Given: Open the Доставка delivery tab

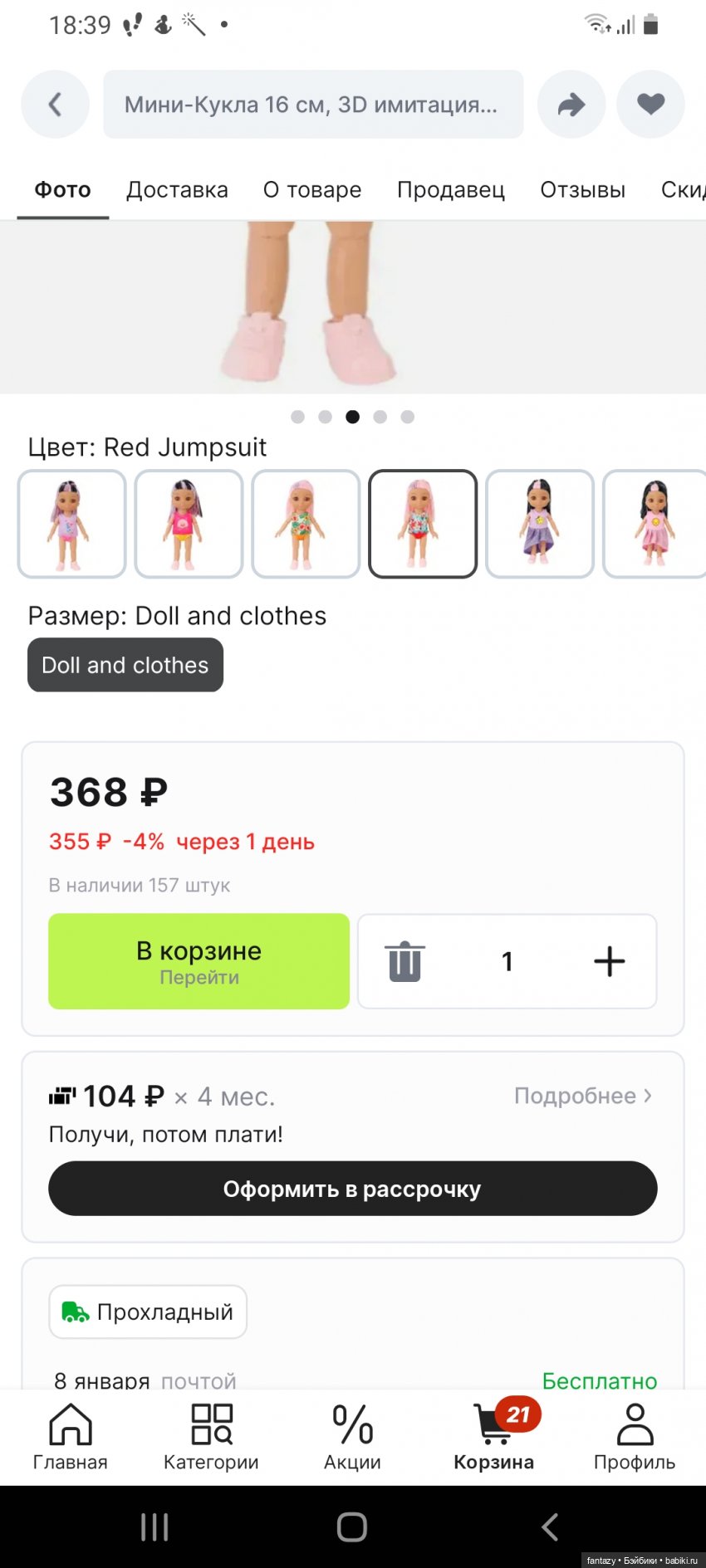Looking at the screenshot, I should coord(176,189).
